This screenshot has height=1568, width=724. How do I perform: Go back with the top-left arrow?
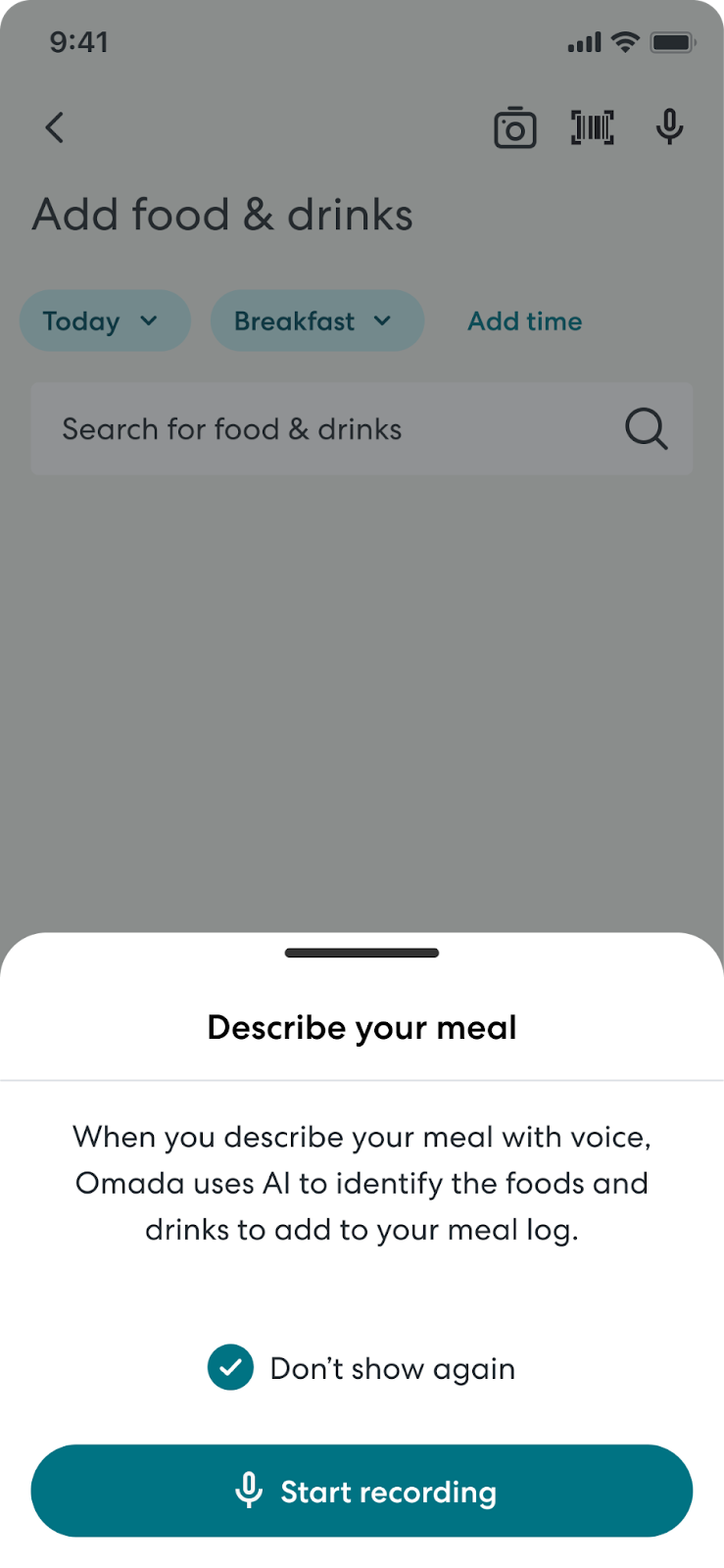55,127
